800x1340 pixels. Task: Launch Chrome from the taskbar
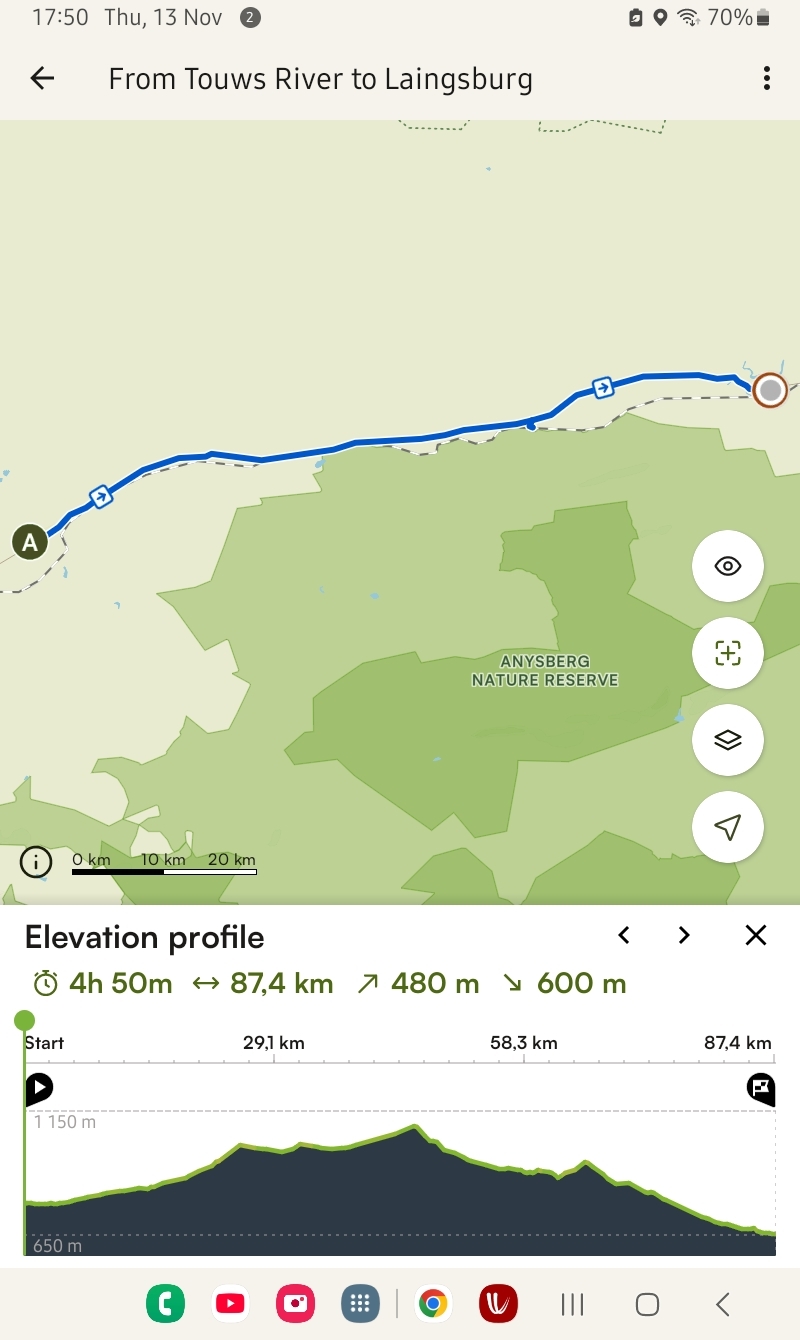tap(432, 1304)
